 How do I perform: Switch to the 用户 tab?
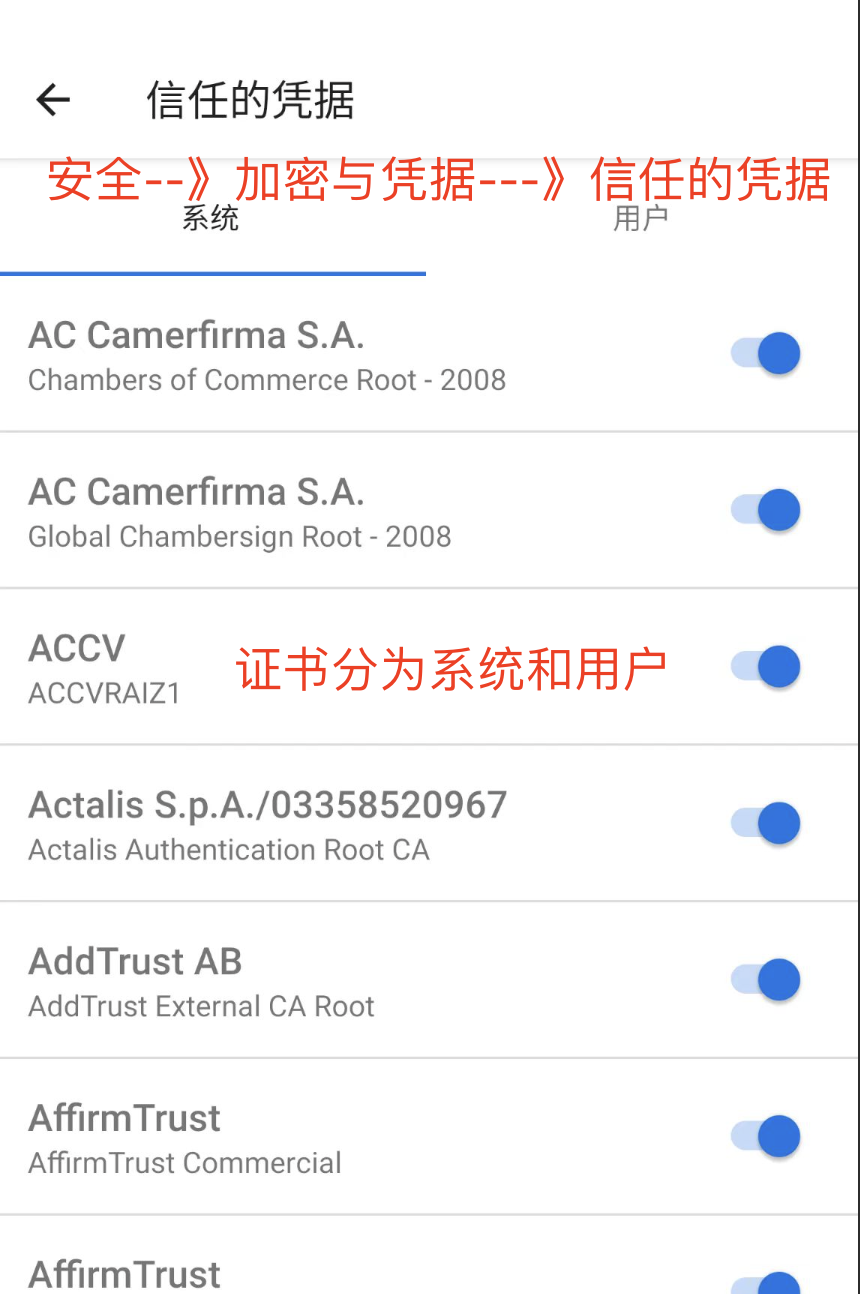click(x=640, y=219)
